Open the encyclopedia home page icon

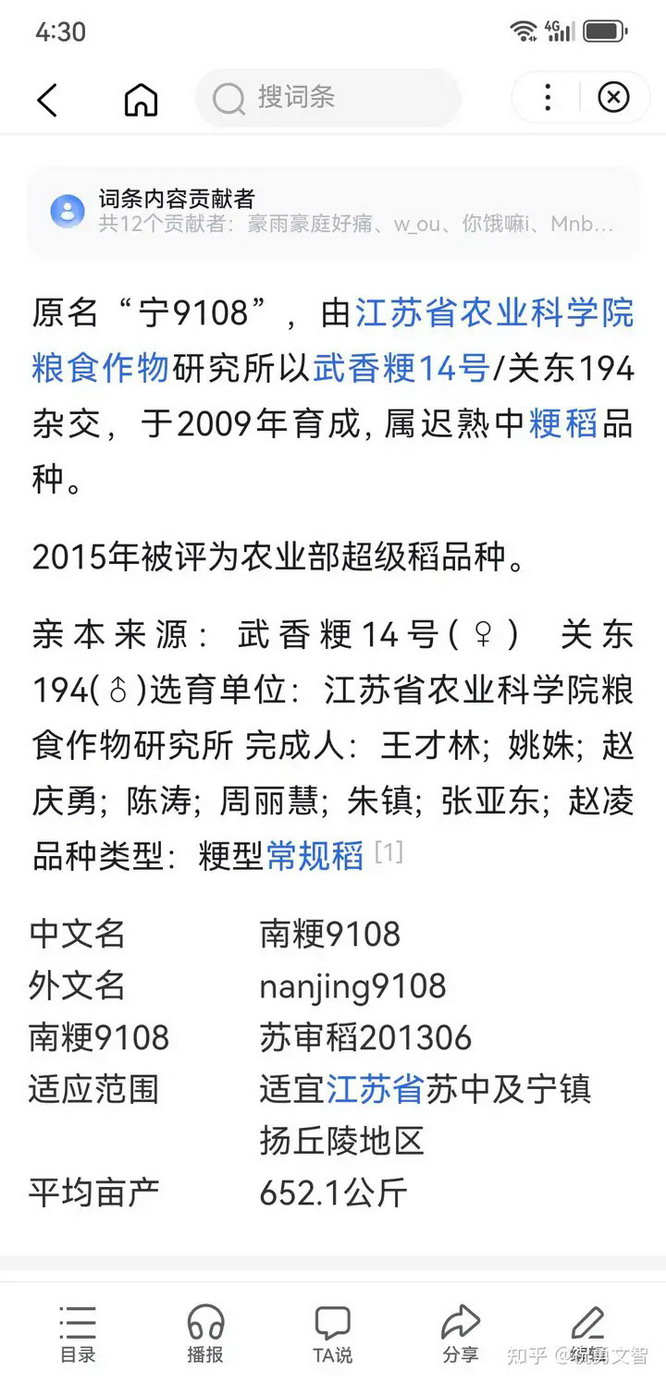[x=141, y=99]
